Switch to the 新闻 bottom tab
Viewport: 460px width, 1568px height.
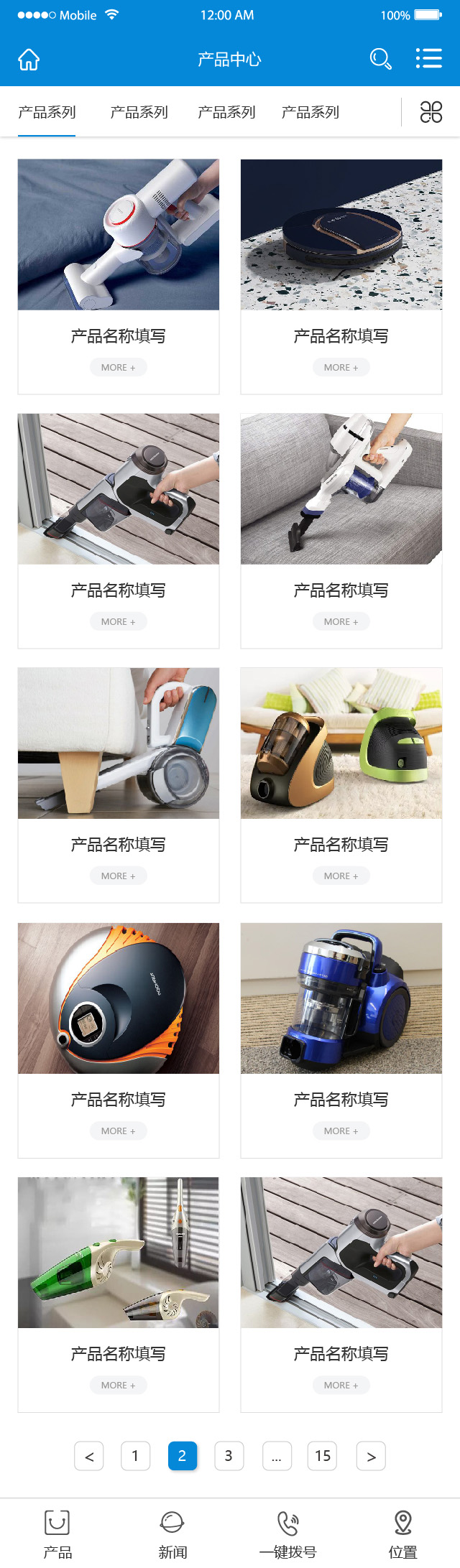(172, 1534)
